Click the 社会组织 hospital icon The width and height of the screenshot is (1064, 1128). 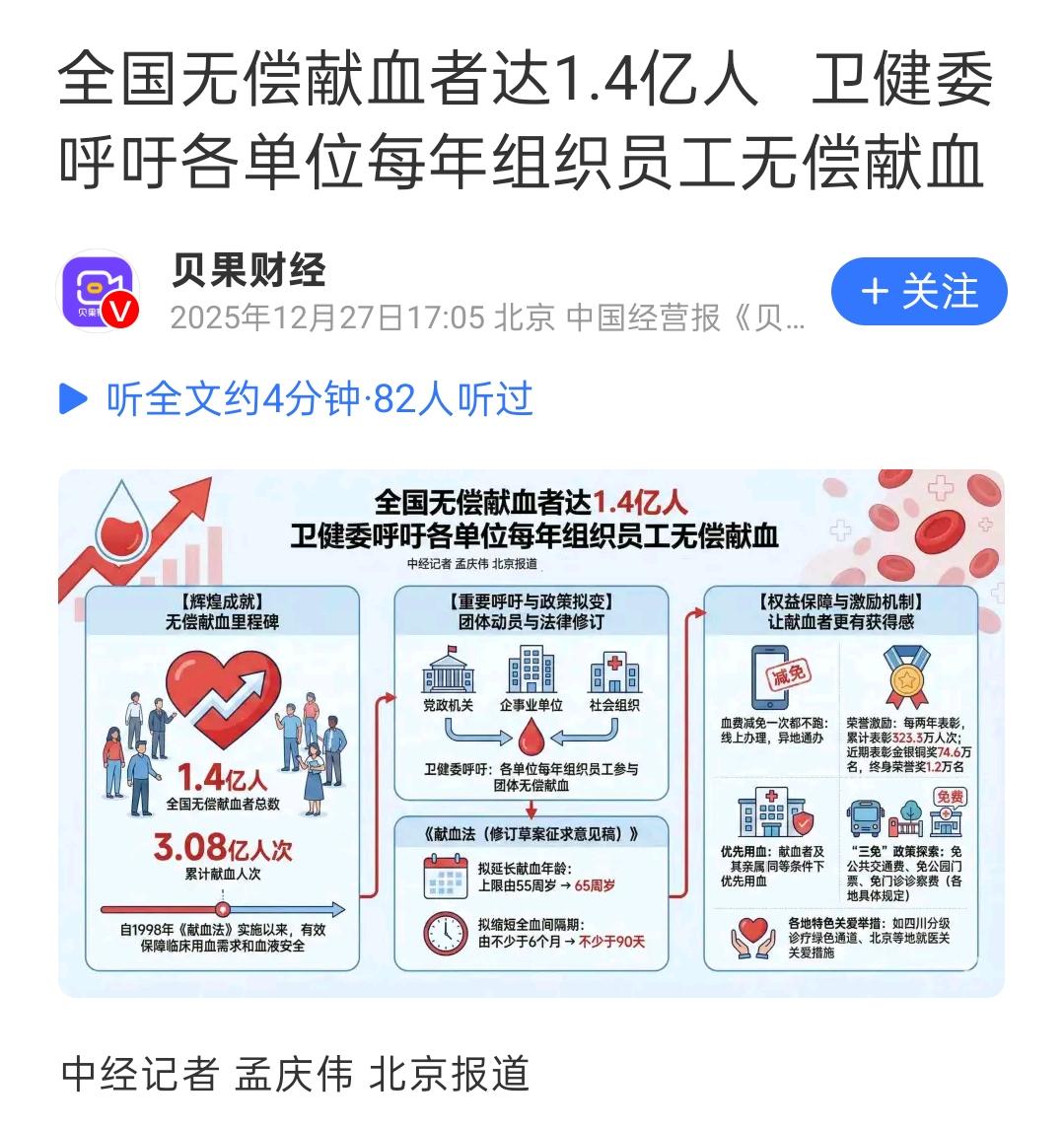614,675
